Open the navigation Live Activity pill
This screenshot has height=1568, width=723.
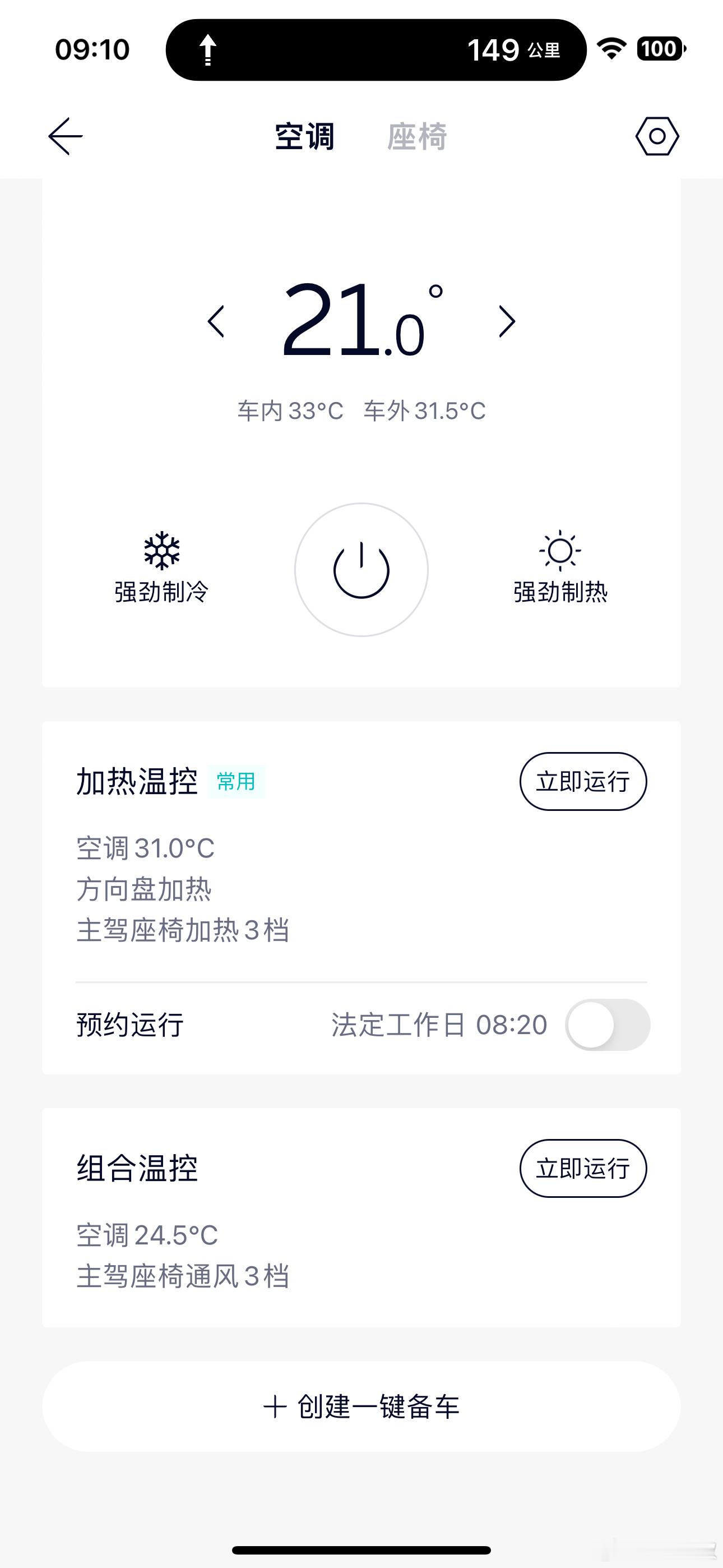(x=376, y=50)
